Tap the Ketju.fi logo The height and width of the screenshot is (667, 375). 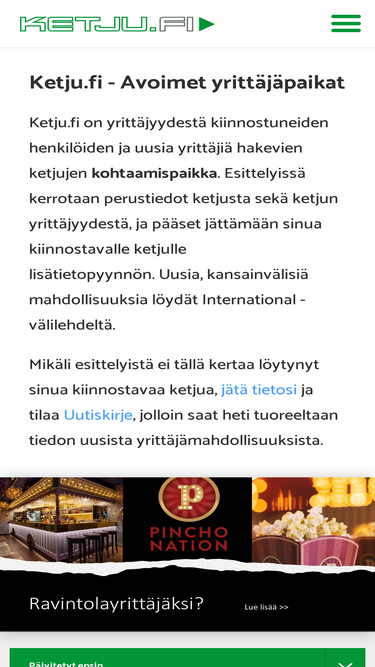tap(117, 24)
